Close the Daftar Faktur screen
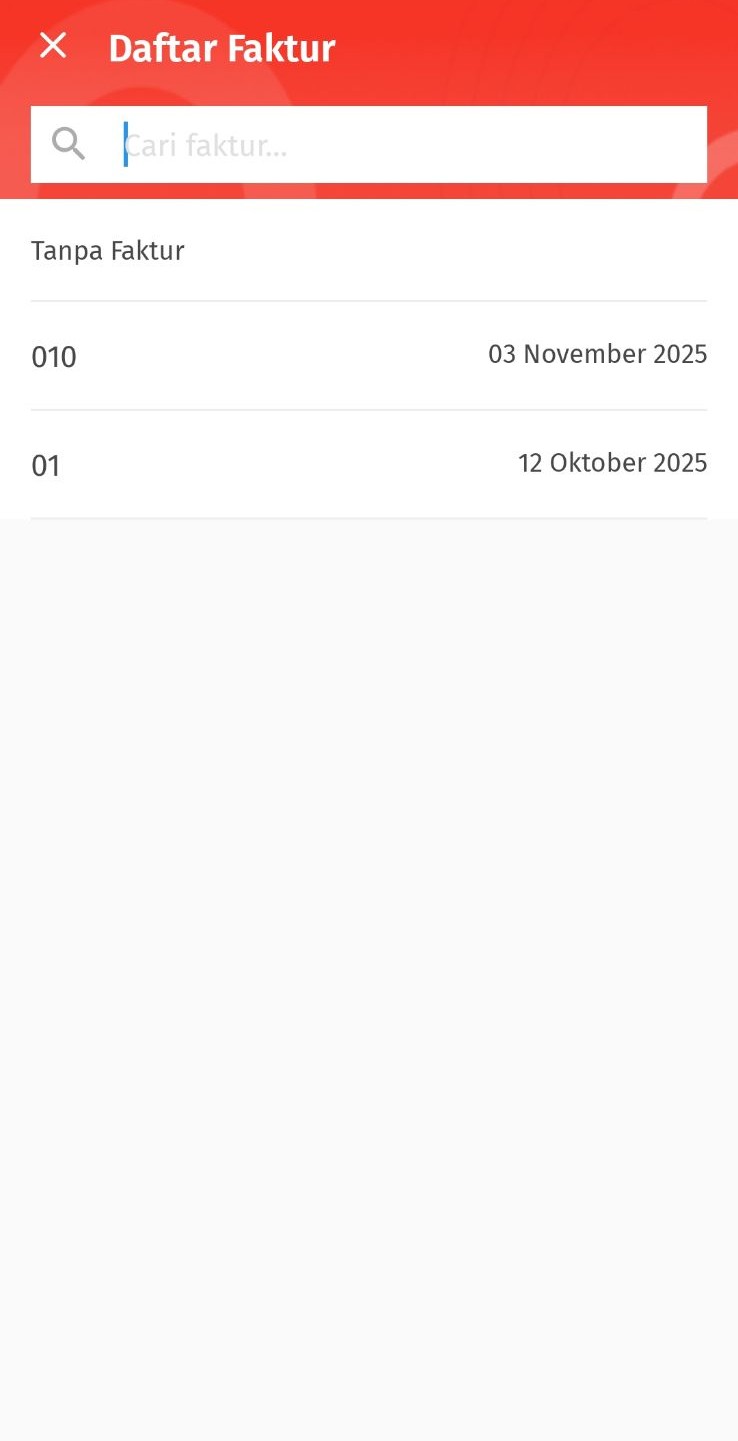Screen dimensions: 738x1441 coord(53,46)
